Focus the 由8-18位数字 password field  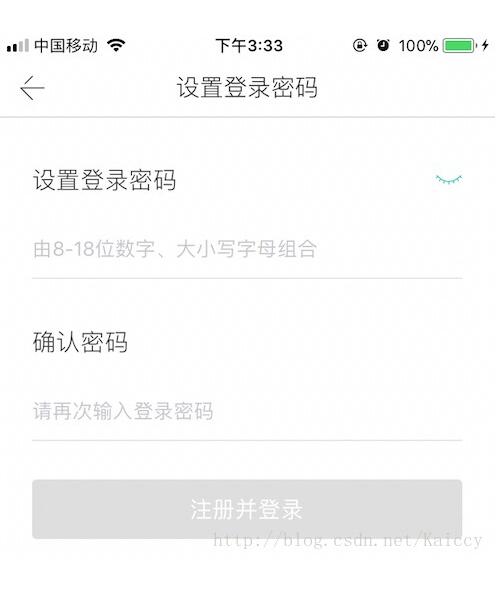coord(247,249)
